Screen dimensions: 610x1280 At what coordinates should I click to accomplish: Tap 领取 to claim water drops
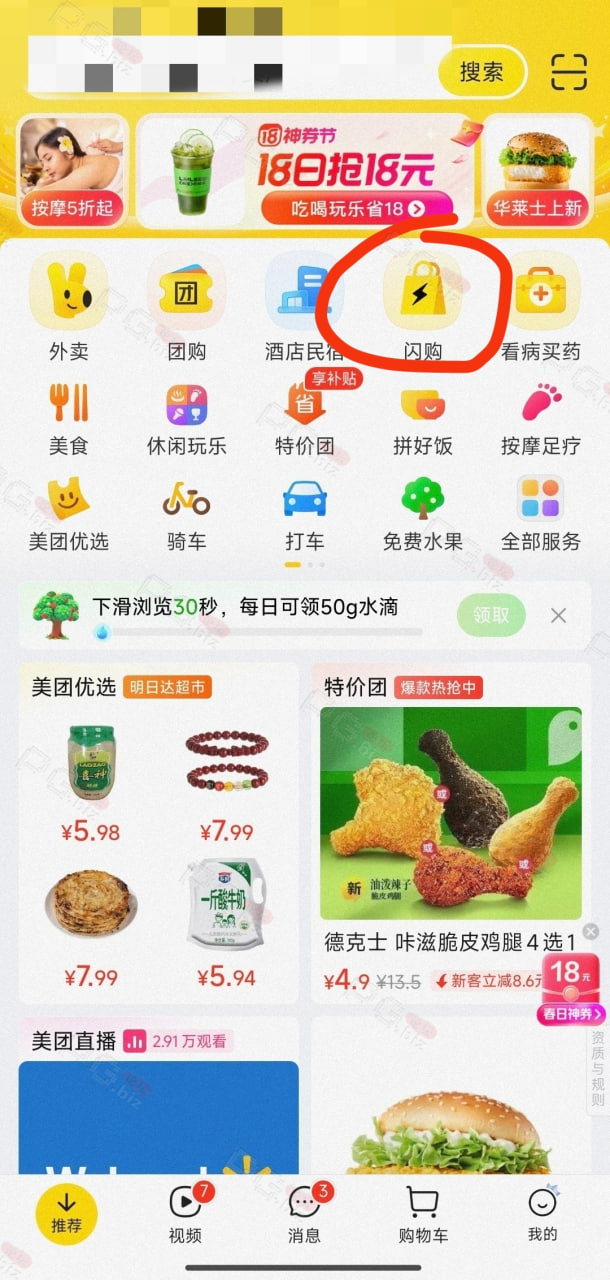pyautogui.click(x=490, y=615)
